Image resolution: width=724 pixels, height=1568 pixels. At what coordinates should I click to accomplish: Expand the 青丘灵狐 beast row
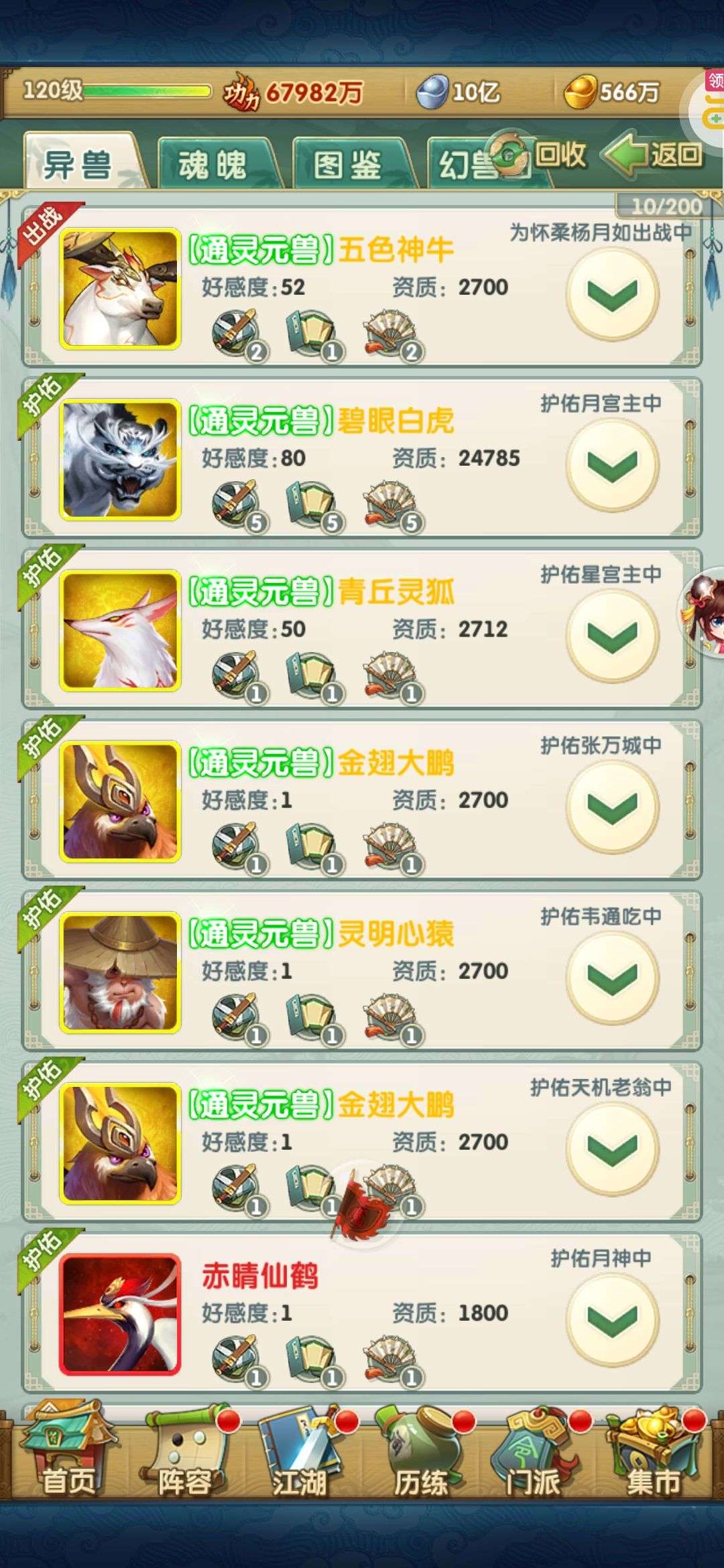click(x=612, y=636)
